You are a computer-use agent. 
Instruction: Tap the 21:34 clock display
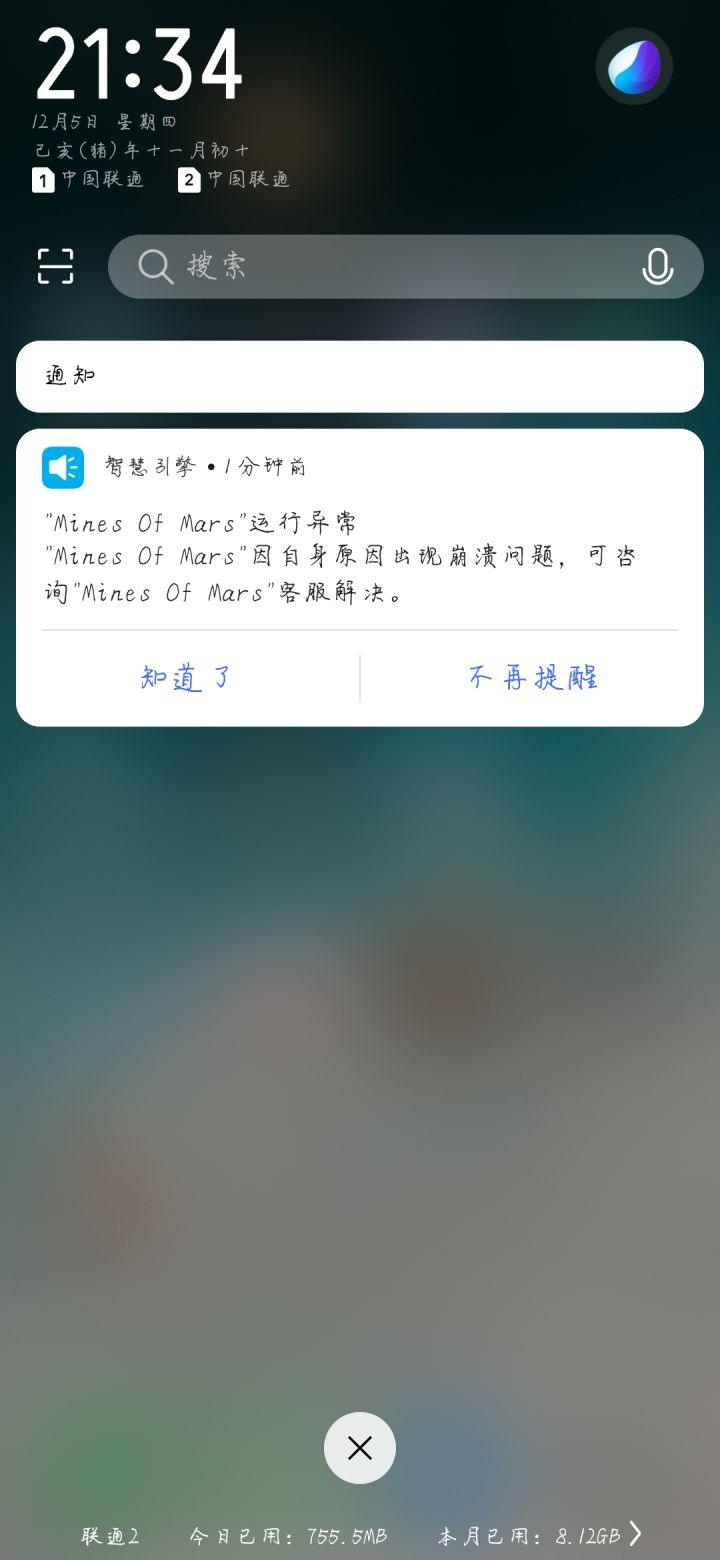(140, 65)
